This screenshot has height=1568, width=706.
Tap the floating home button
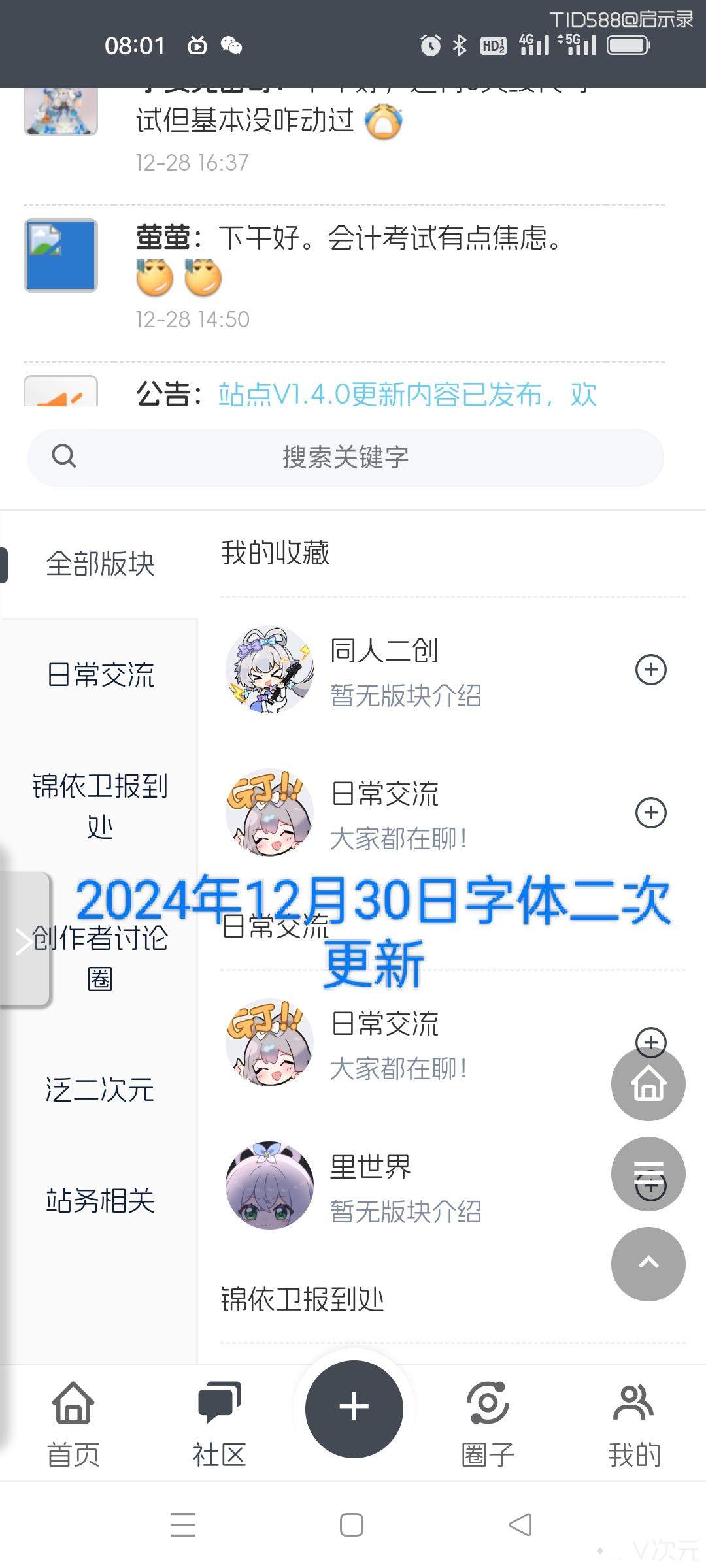[648, 1084]
